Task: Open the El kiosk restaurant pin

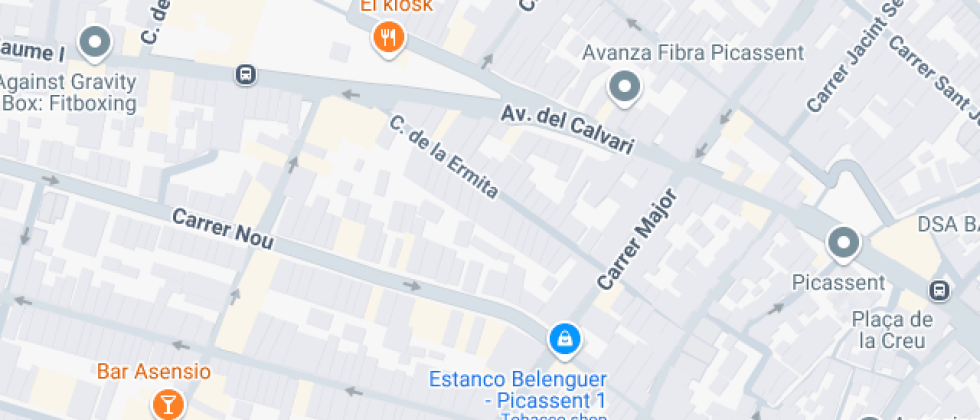Action: click(389, 40)
